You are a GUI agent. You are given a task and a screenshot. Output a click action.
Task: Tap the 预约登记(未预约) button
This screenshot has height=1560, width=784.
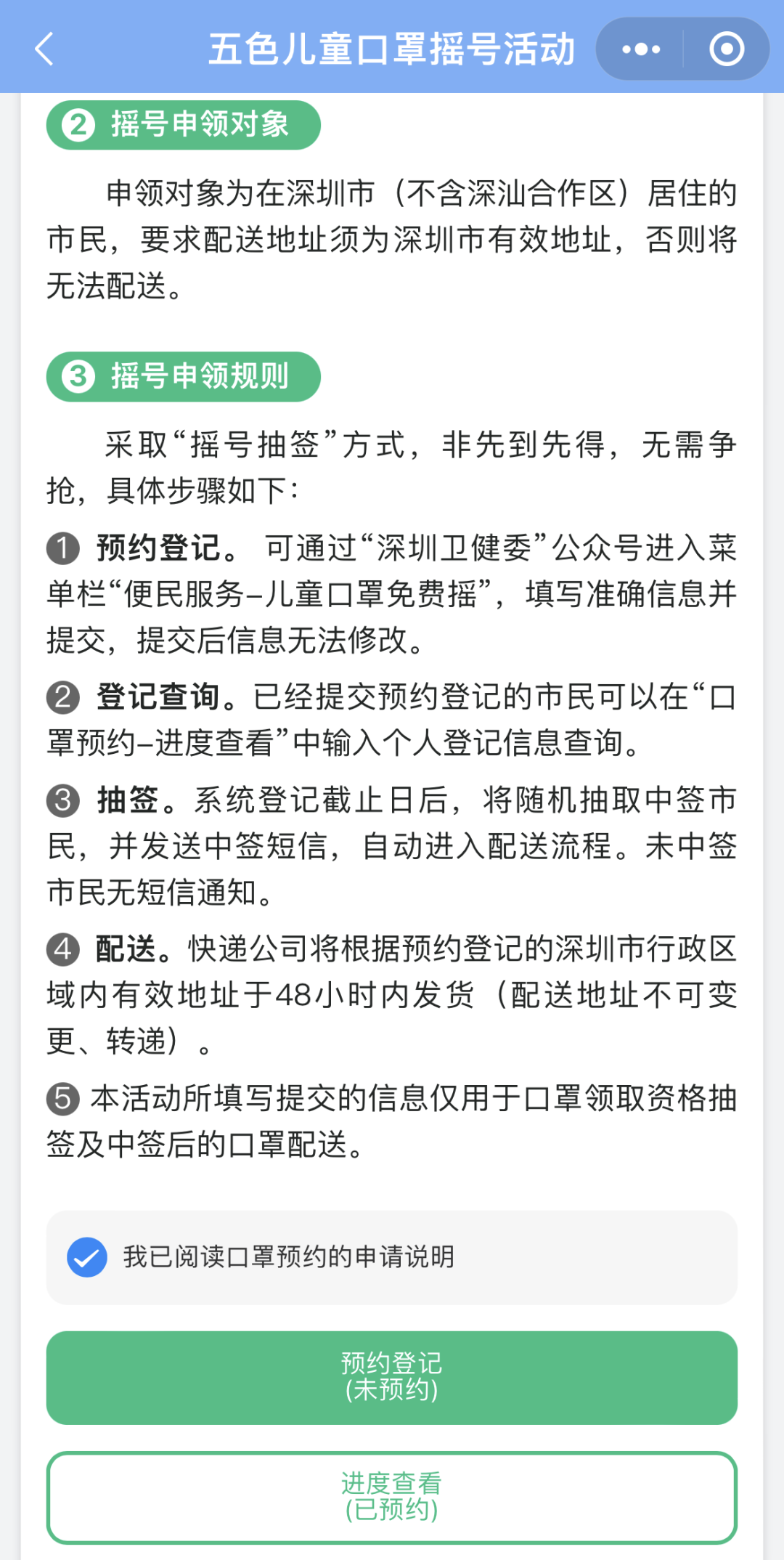pos(392,1377)
